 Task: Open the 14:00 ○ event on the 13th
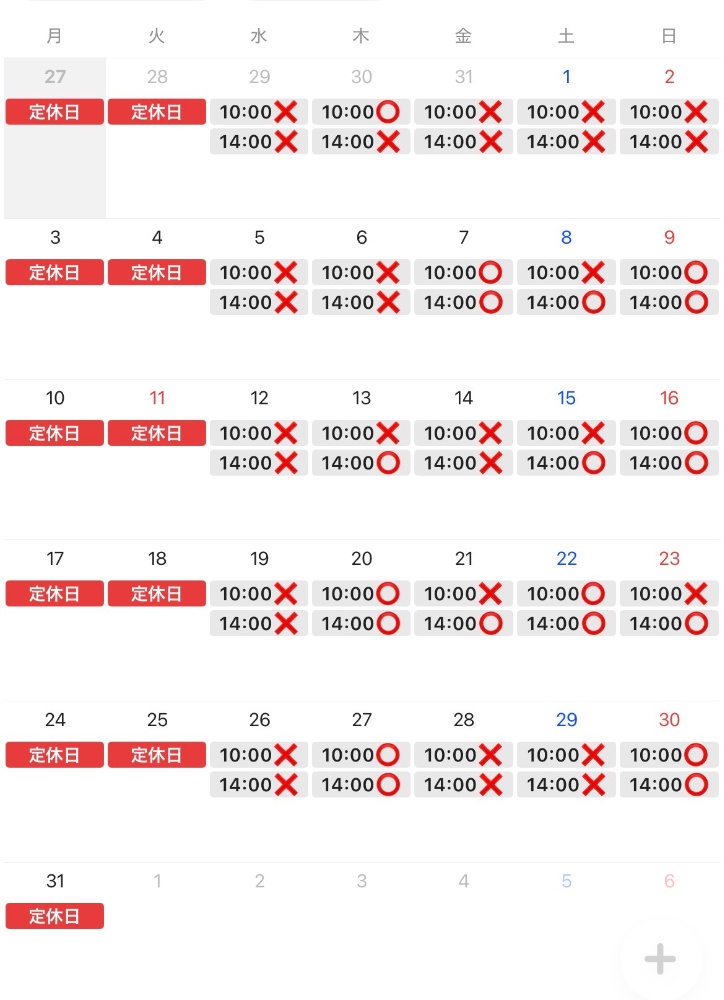[x=361, y=463]
